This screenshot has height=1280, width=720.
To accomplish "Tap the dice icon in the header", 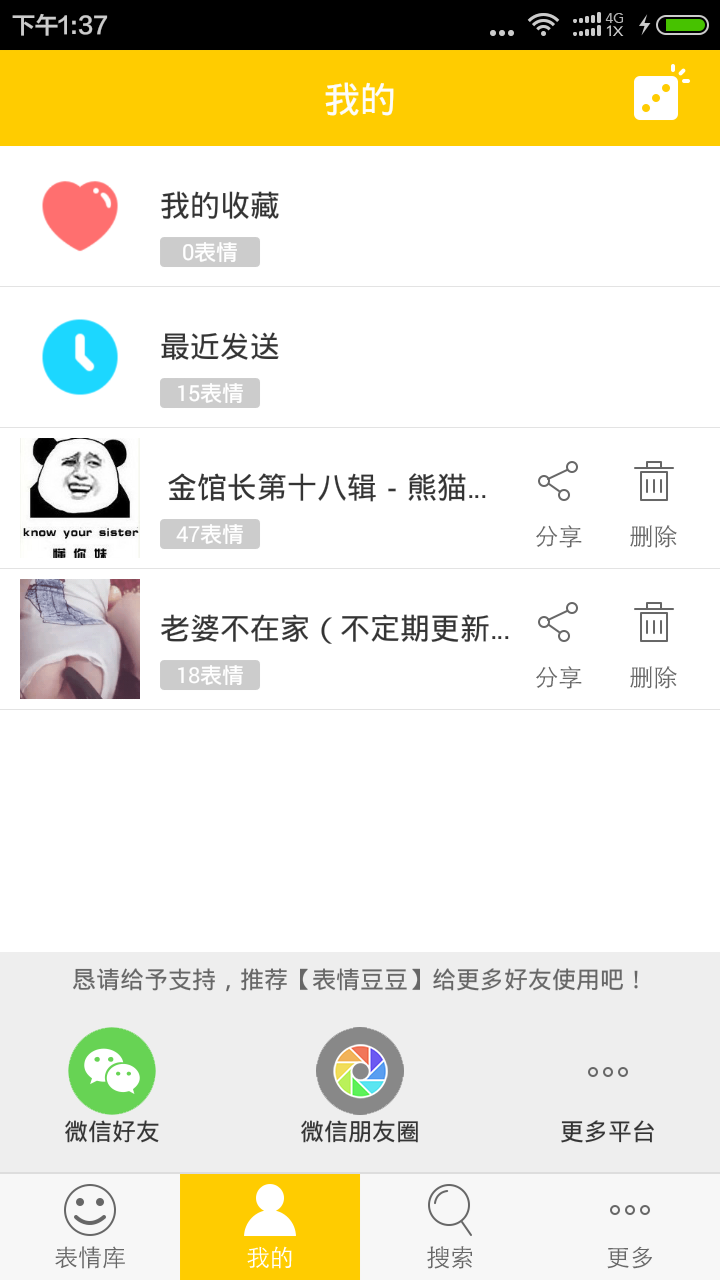I will [659, 95].
